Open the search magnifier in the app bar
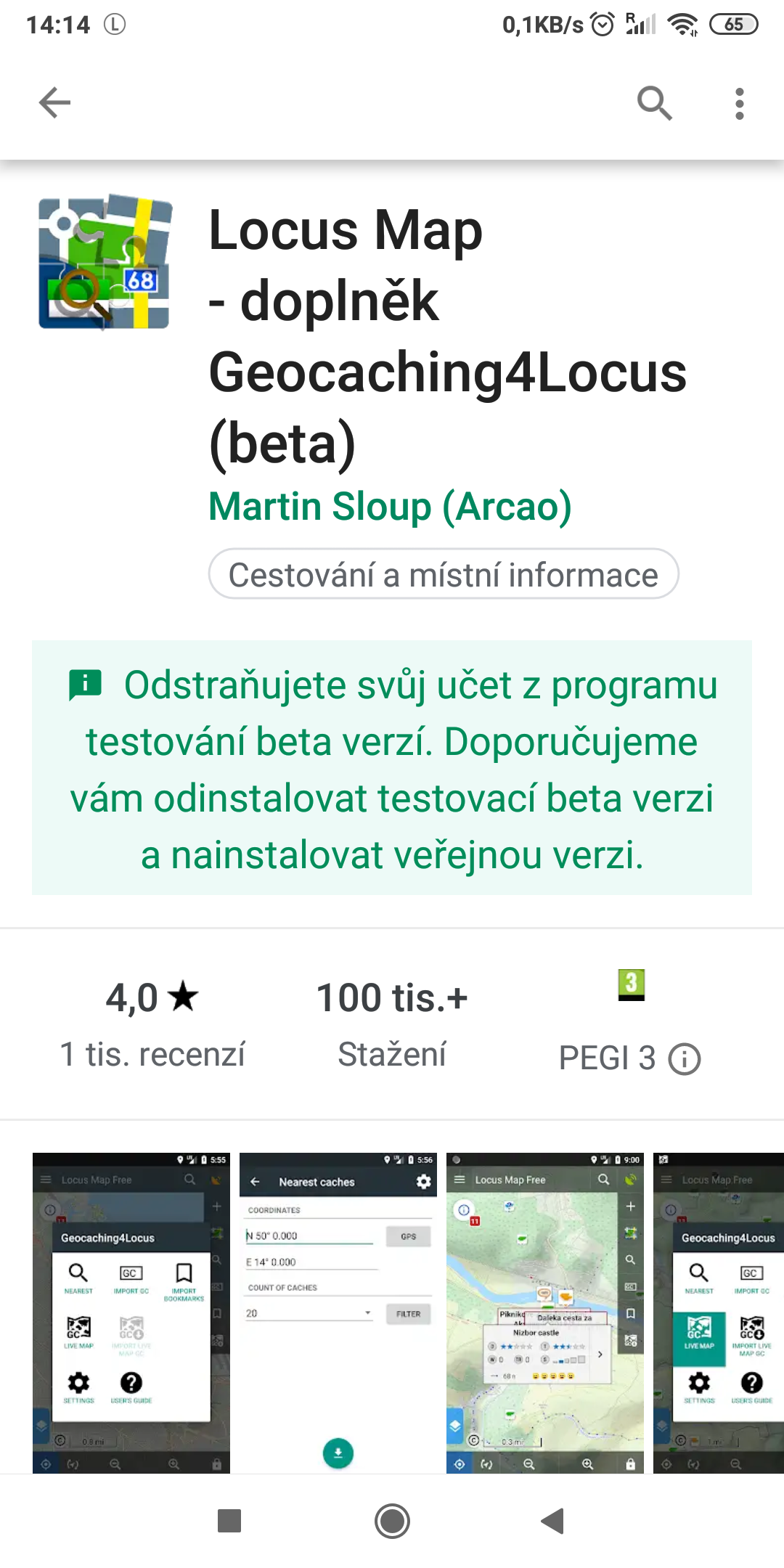 pos(654,103)
